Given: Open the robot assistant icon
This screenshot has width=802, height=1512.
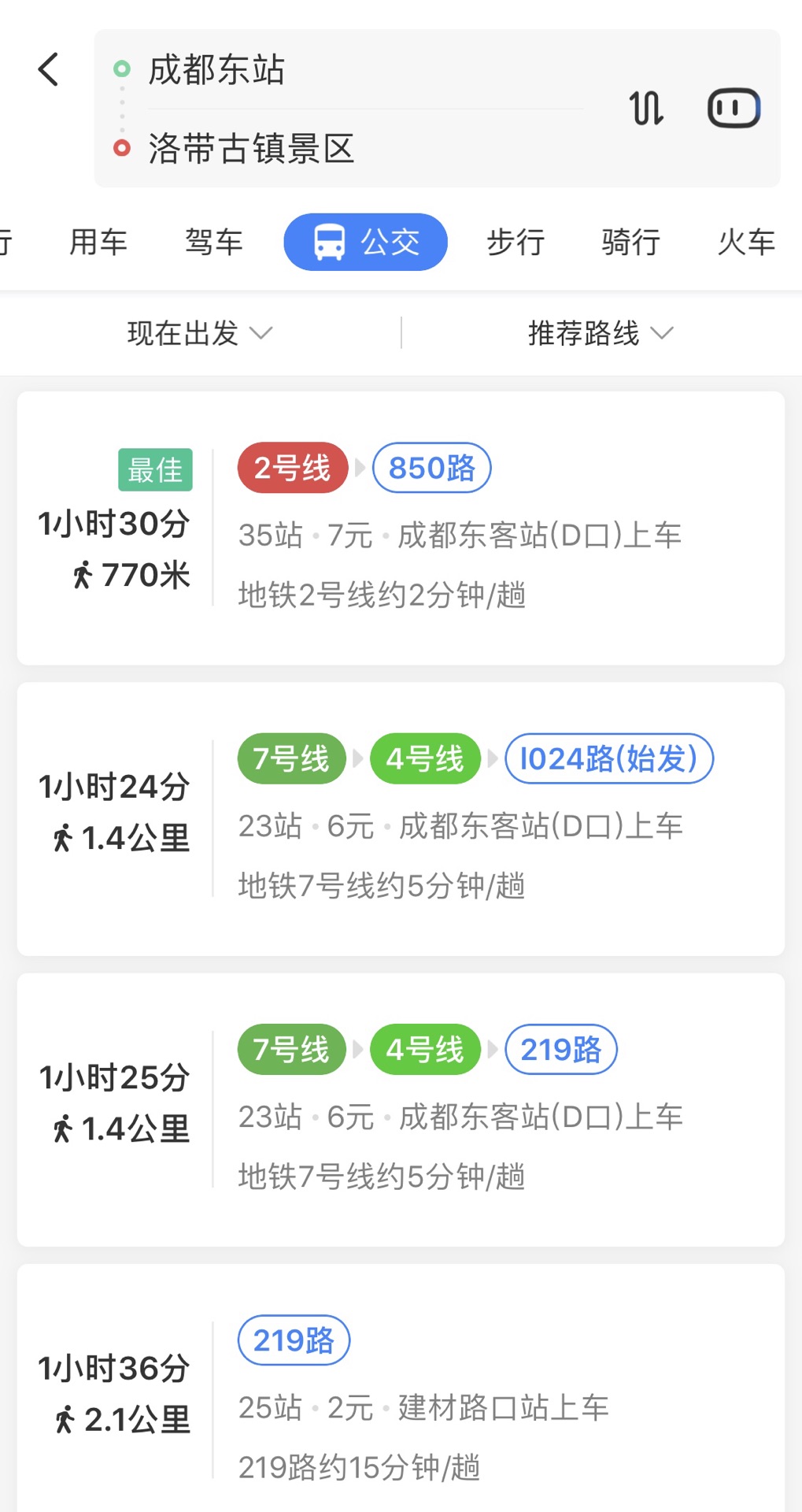Looking at the screenshot, I should pos(734,108).
